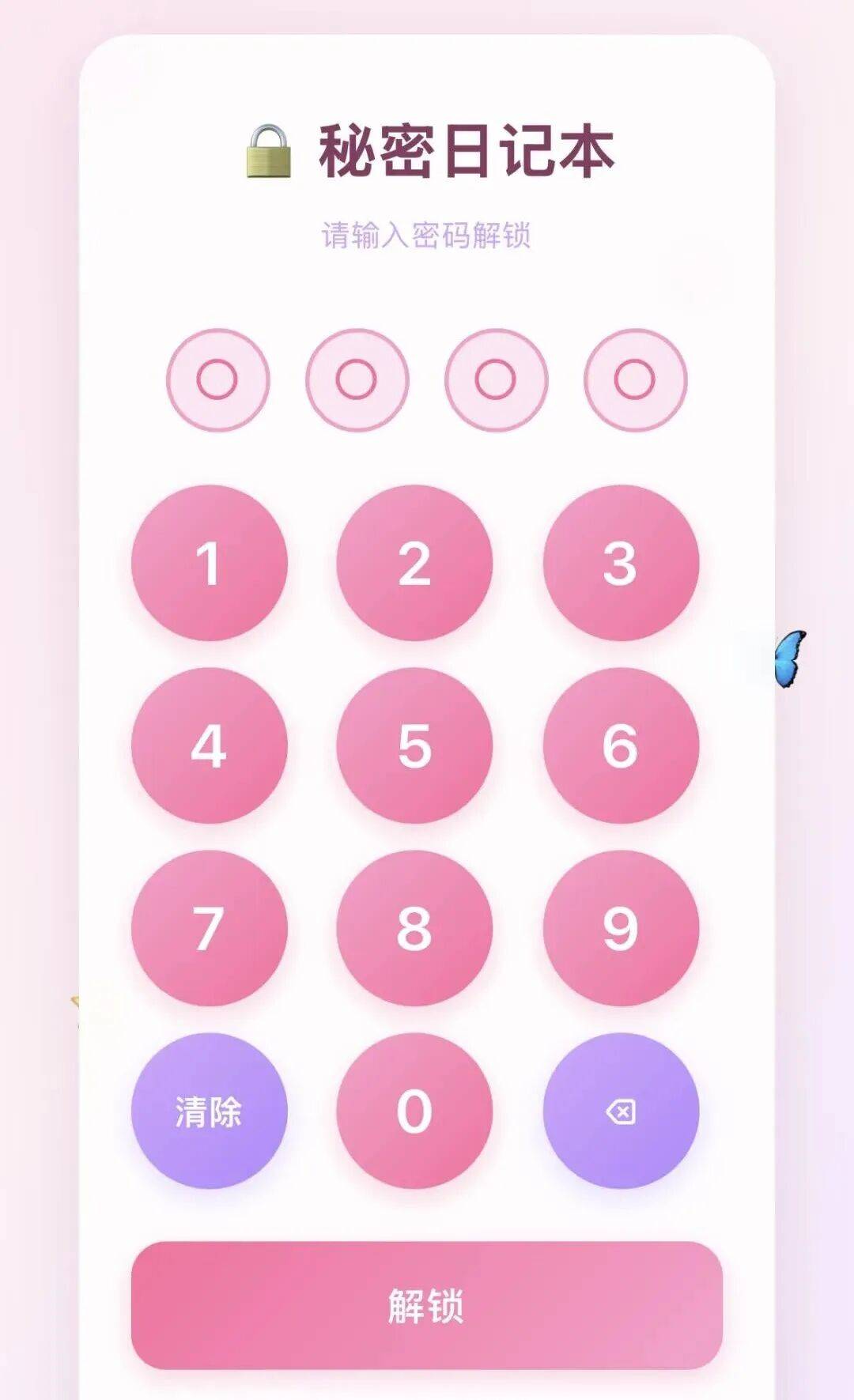Tap the 解锁 unlock button
The width and height of the screenshot is (854, 1400).
pyautogui.click(x=426, y=1305)
